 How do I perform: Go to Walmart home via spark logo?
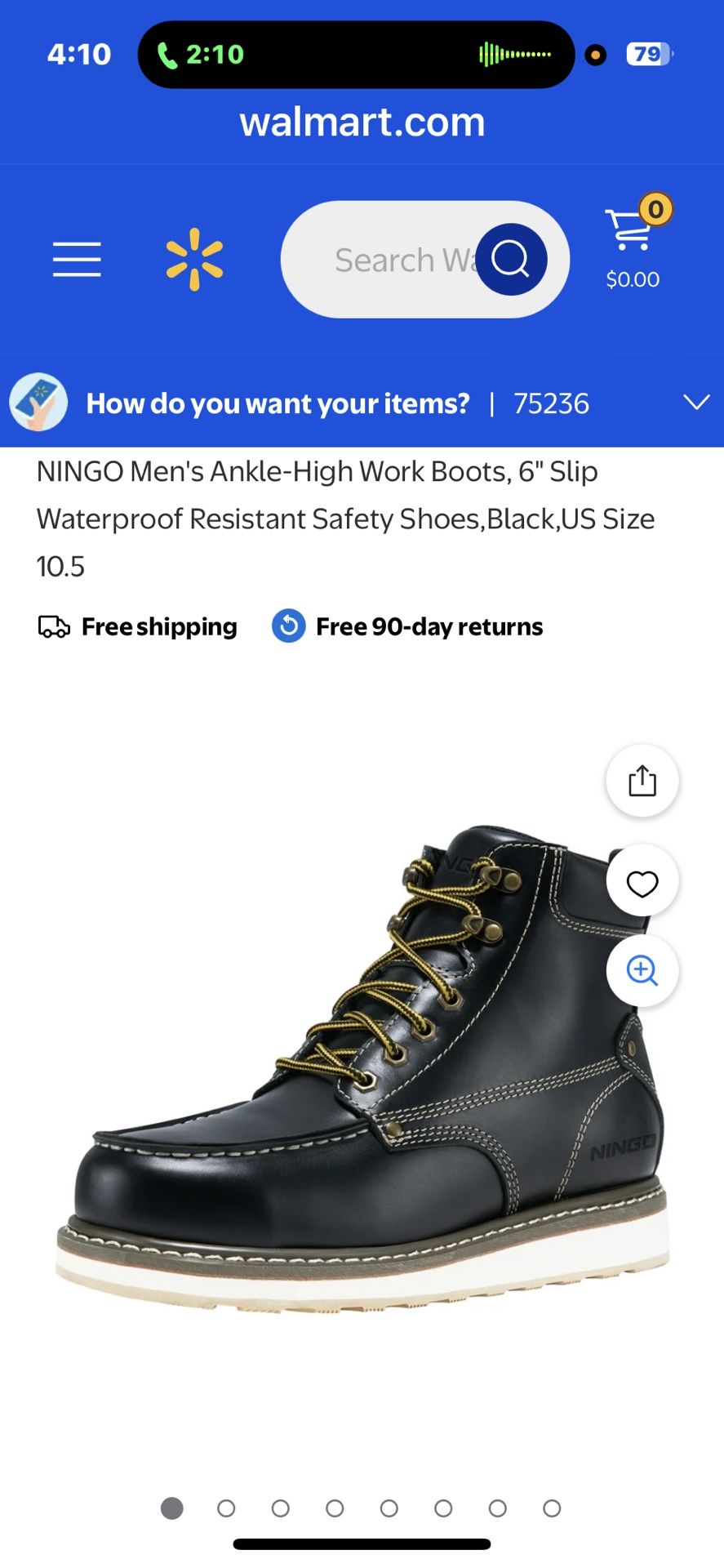(194, 260)
